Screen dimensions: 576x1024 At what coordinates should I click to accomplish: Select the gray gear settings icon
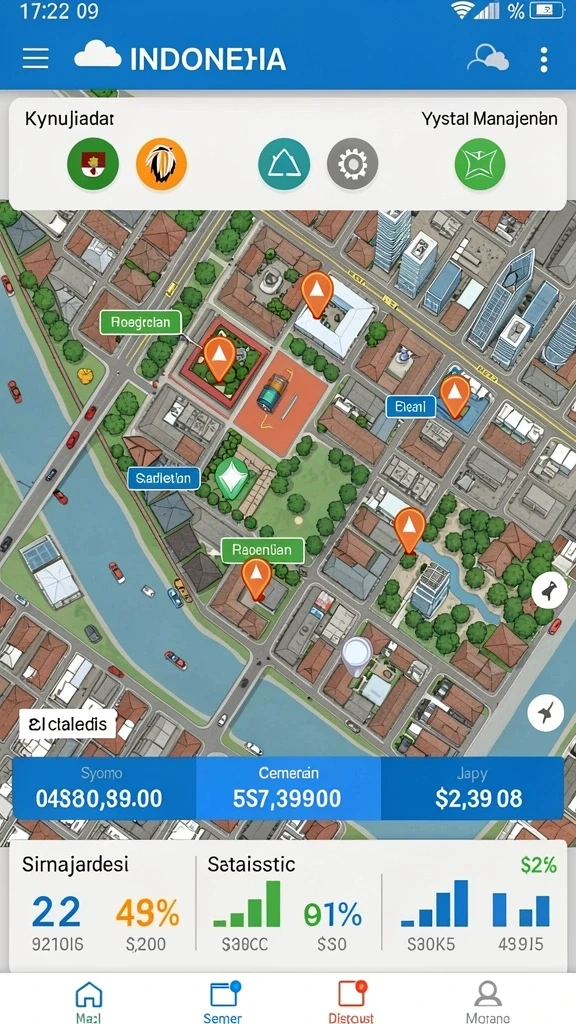353,163
